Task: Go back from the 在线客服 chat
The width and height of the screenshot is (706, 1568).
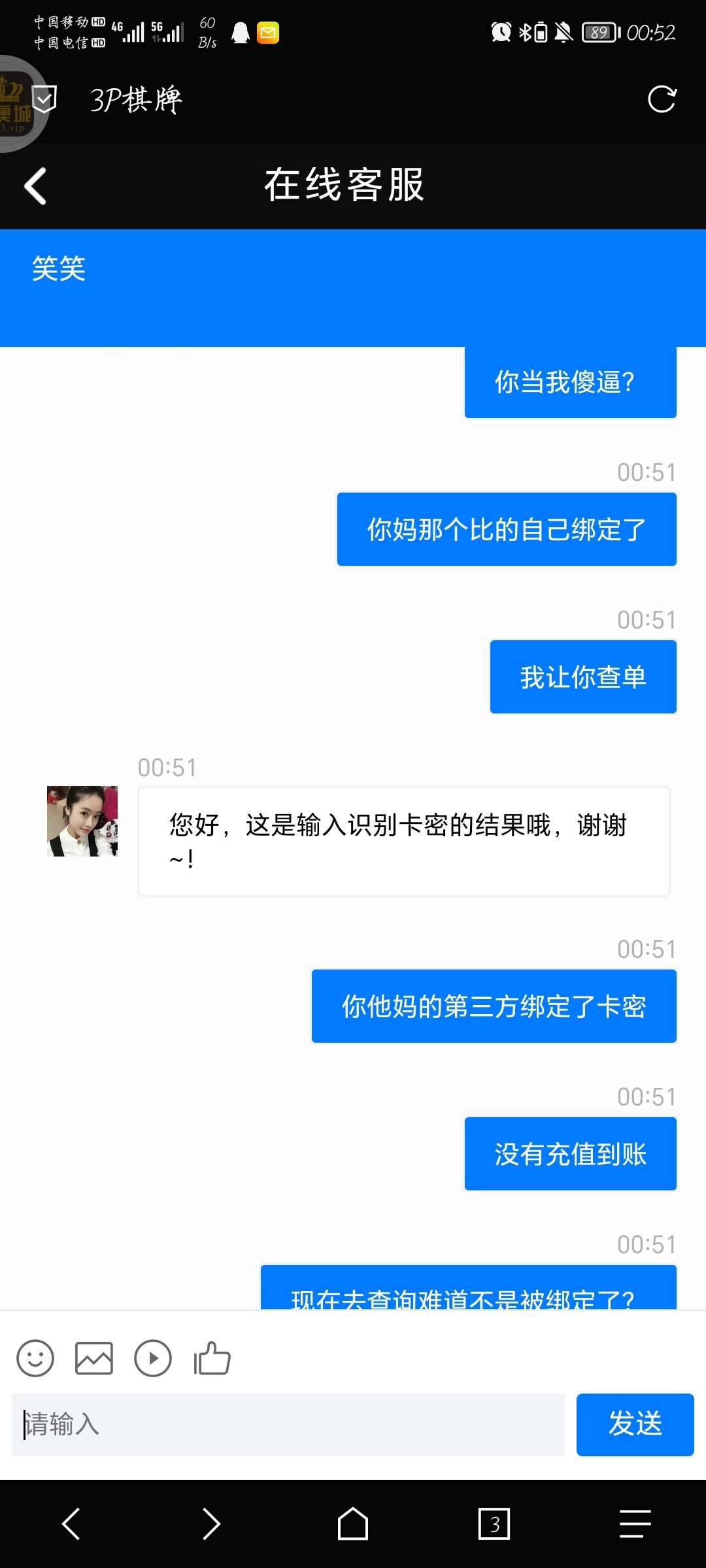Action: pos(35,186)
